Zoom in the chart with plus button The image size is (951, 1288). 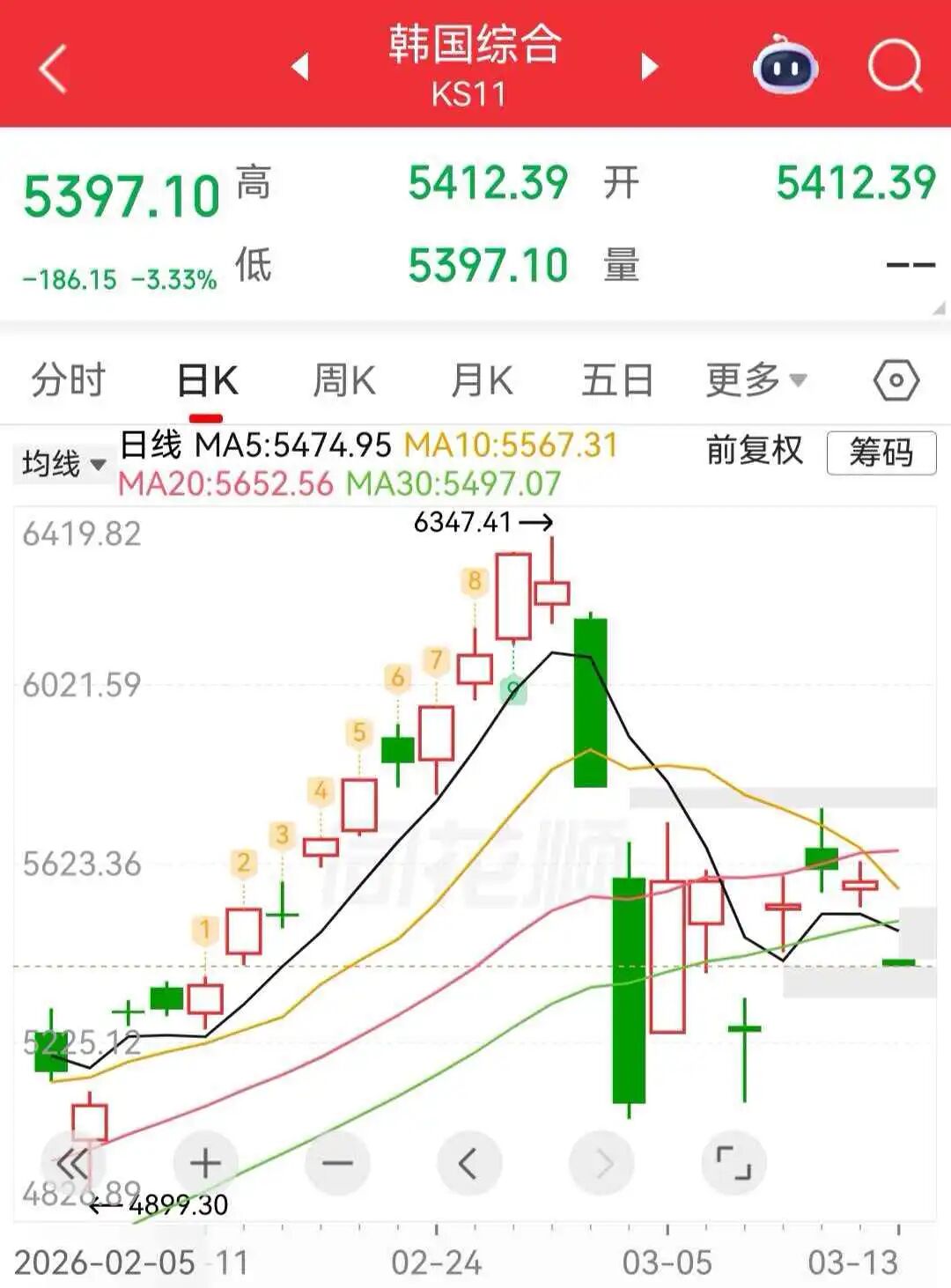click(x=205, y=1164)
